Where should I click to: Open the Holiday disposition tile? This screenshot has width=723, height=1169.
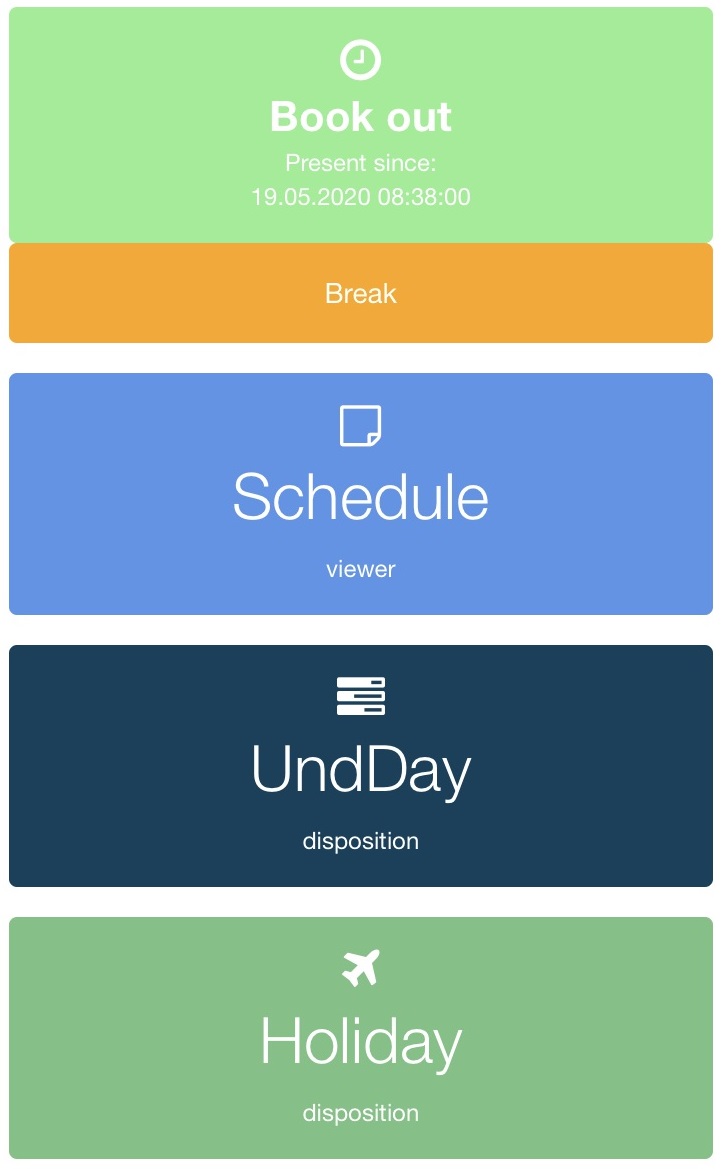click(x=361, y=1038)
